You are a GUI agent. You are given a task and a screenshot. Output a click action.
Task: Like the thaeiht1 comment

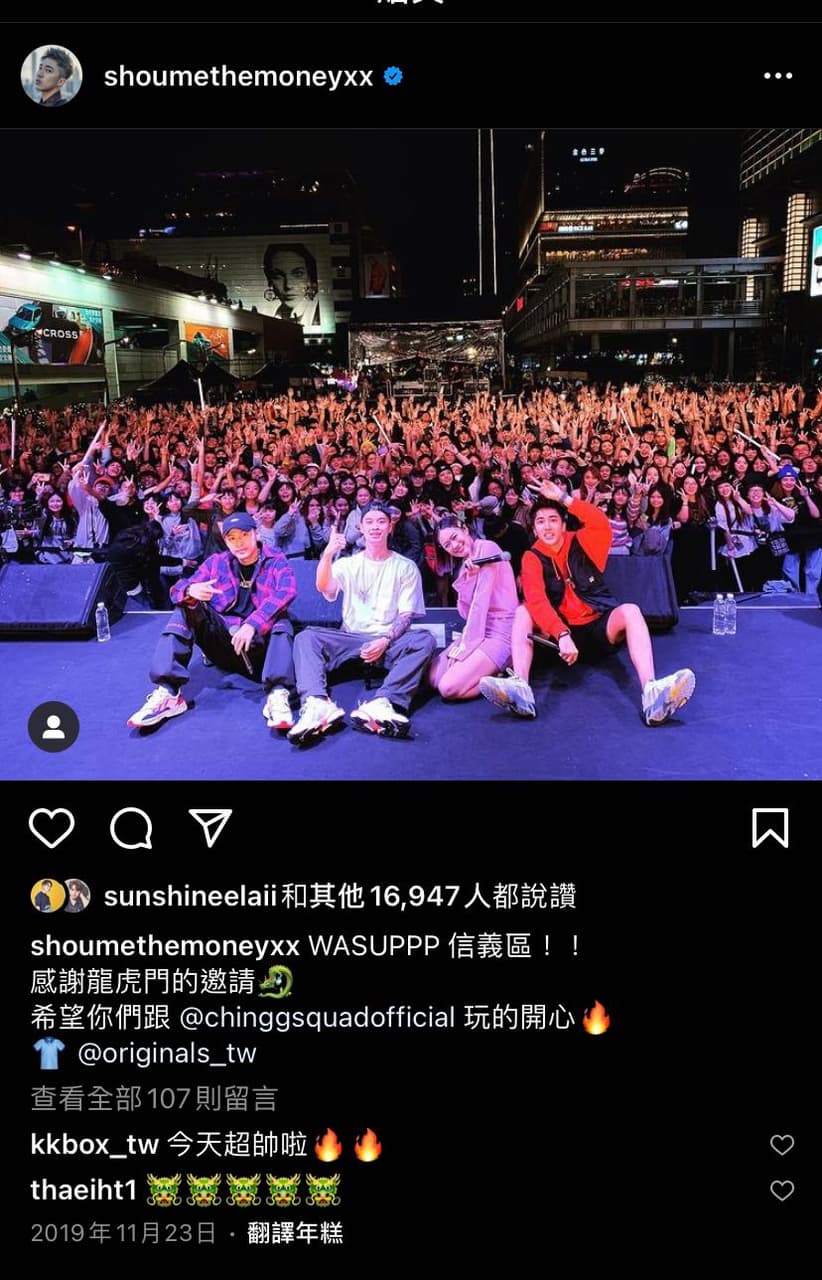click(782, 1190)
